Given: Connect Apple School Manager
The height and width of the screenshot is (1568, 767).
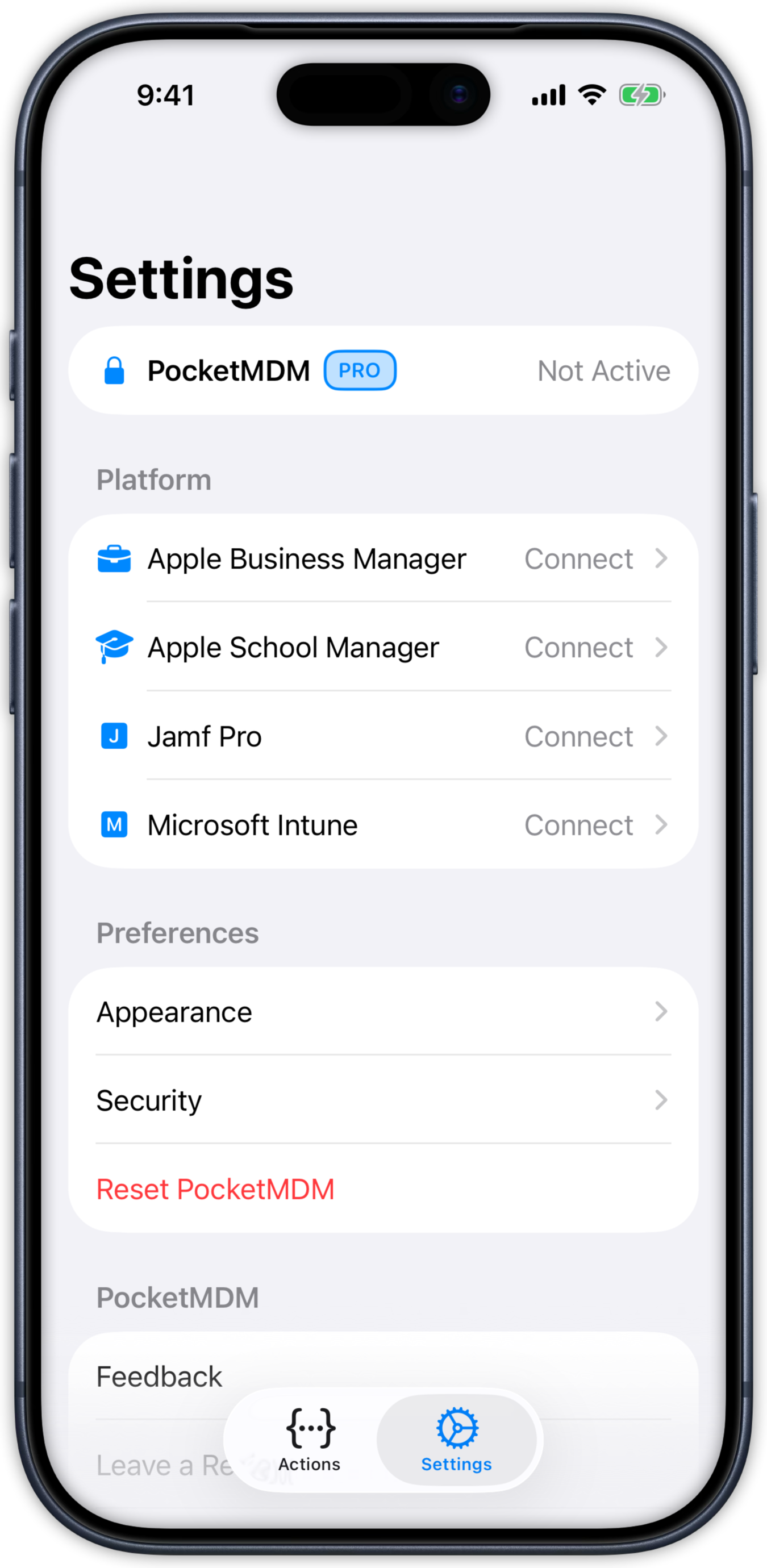Looking at the screenshot, I should tap(383, 647).
